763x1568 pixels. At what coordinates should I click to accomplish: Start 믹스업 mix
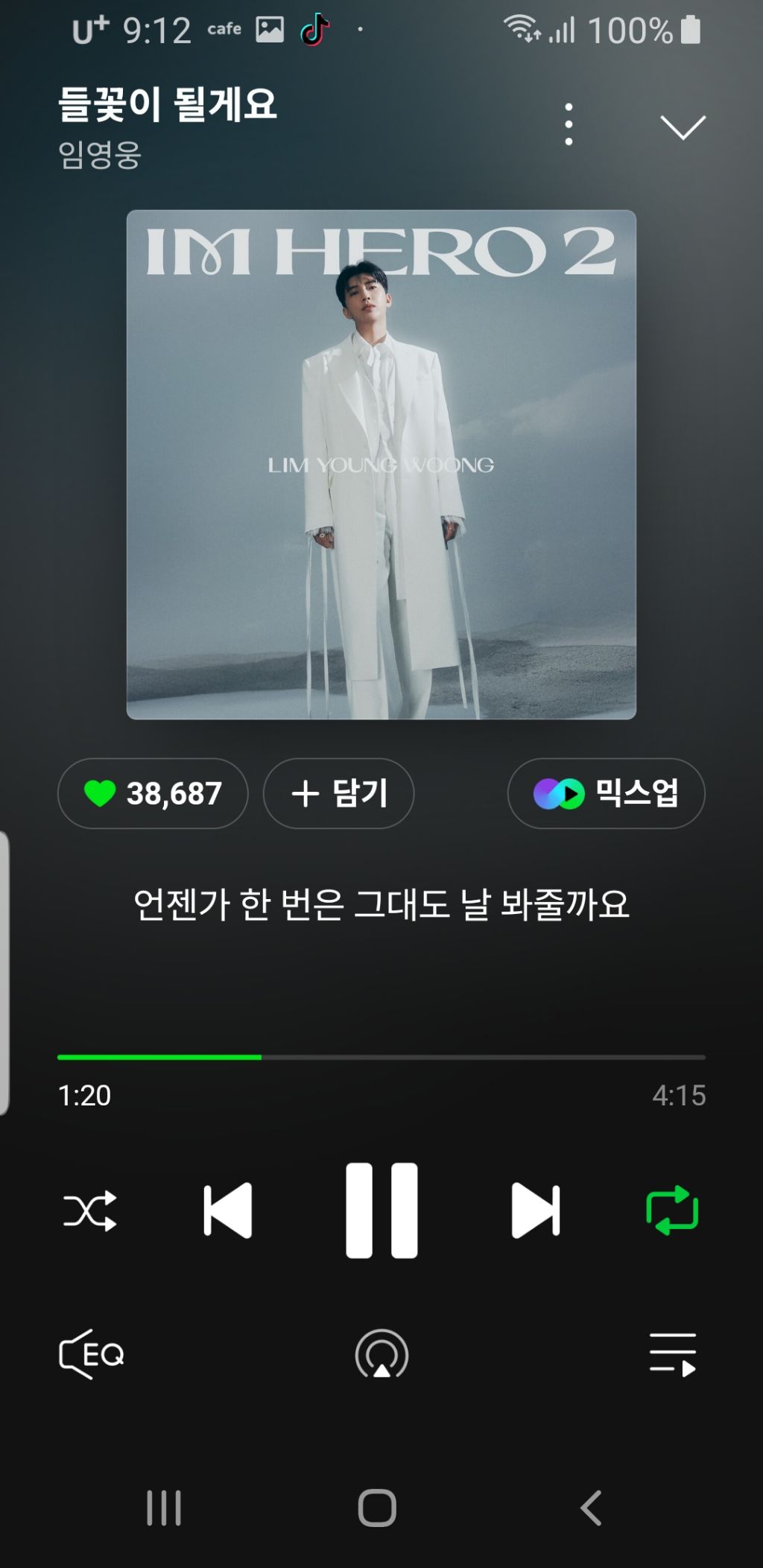[606, 793]
